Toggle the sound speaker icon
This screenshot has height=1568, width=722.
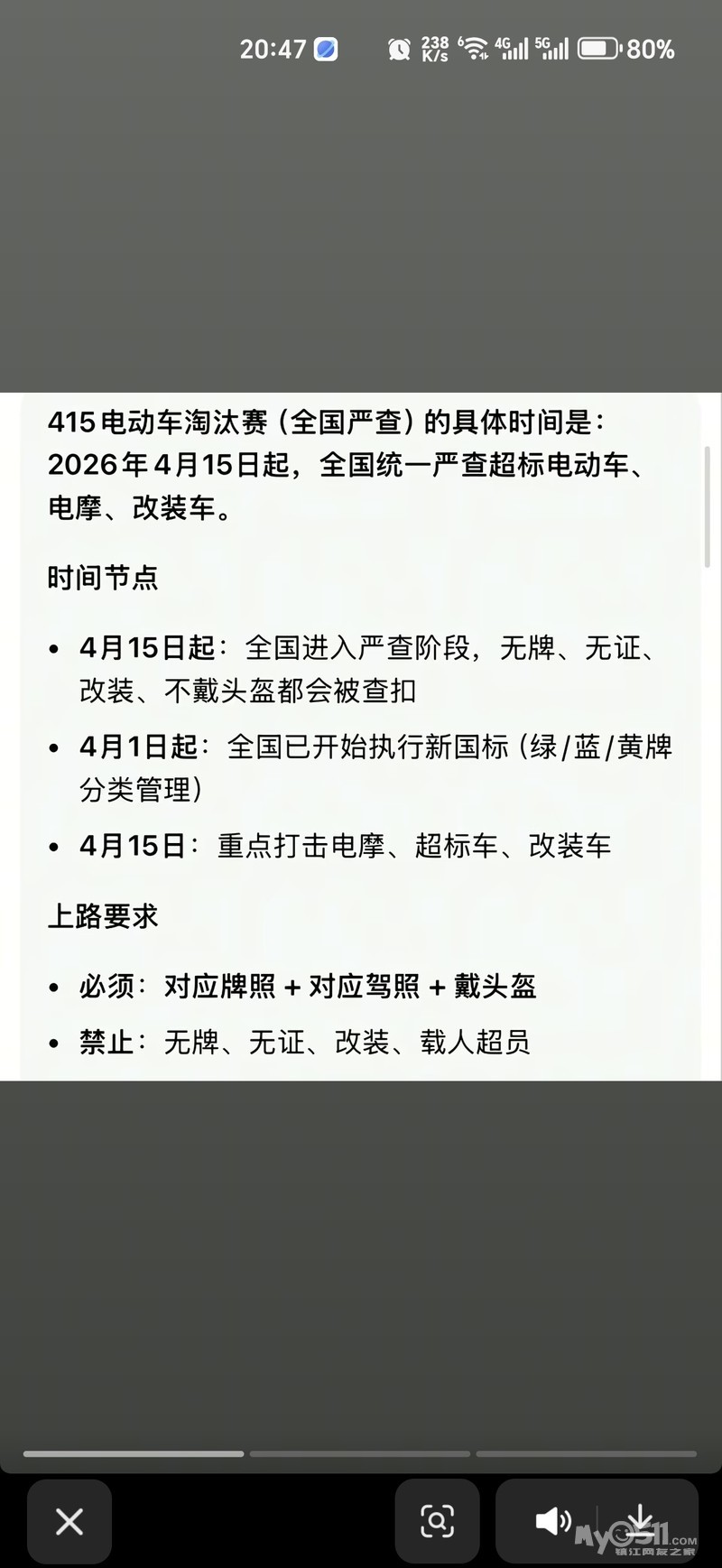pyautogui.click(x=551, y=1522)
